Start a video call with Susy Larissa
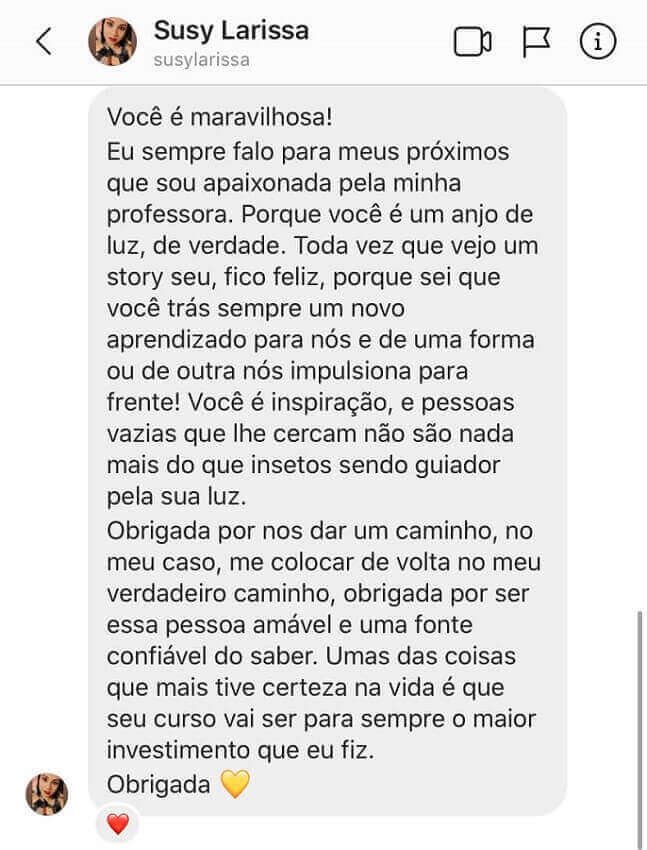 point(472,41)
